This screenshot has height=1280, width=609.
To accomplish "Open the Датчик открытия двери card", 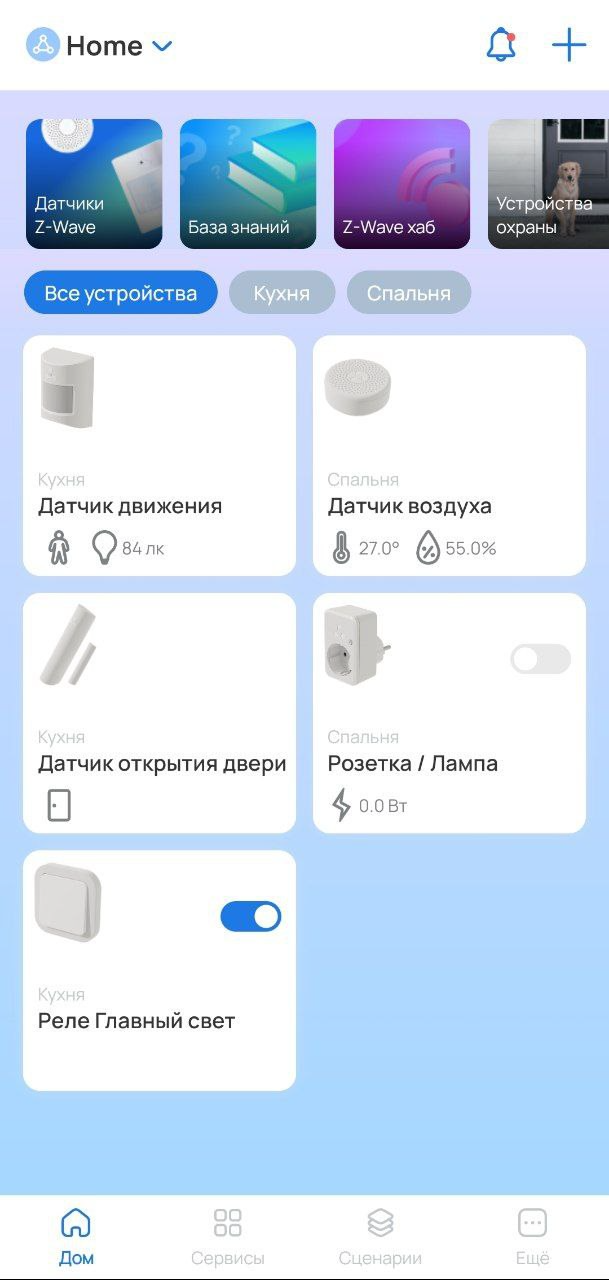I will 159,713.
